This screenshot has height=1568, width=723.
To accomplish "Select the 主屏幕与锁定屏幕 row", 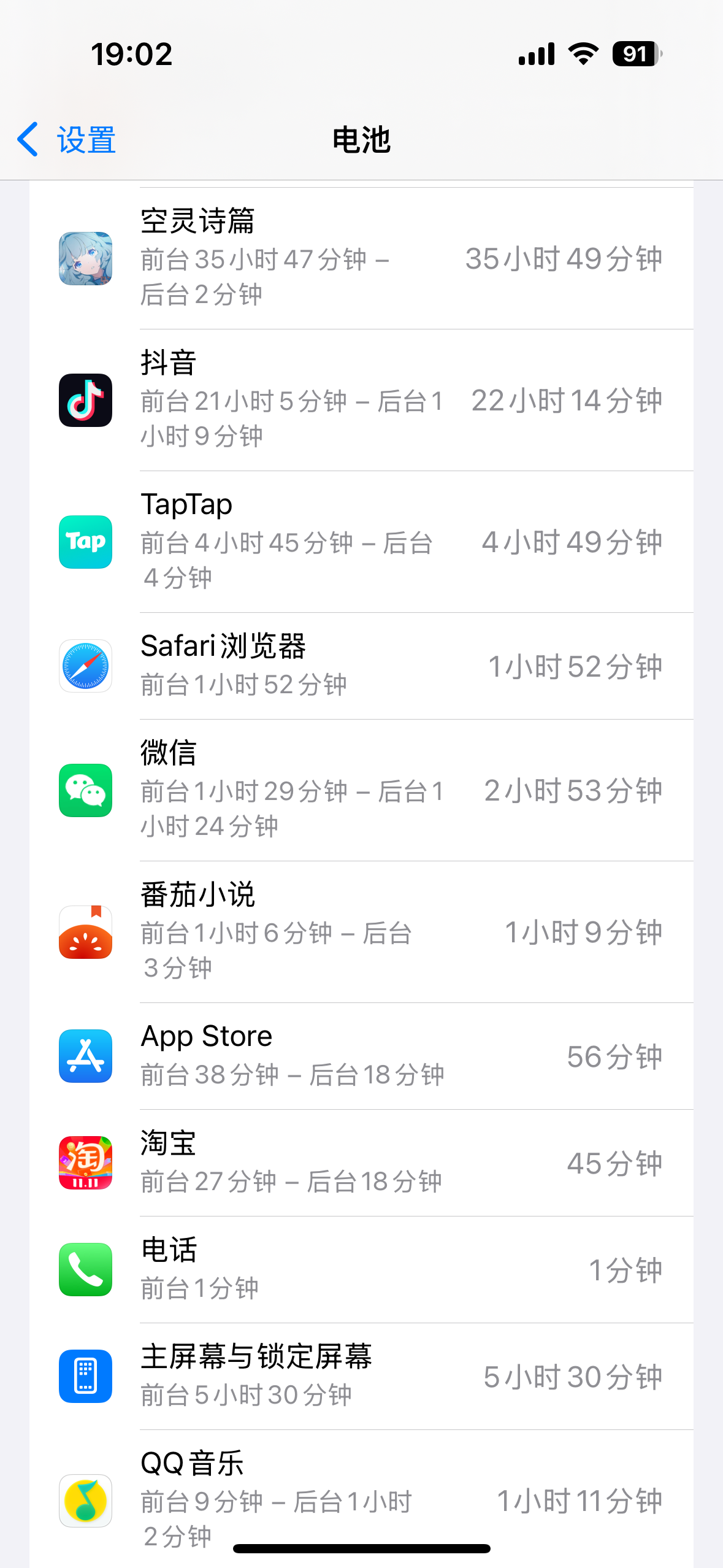I will click(361, 1377).
